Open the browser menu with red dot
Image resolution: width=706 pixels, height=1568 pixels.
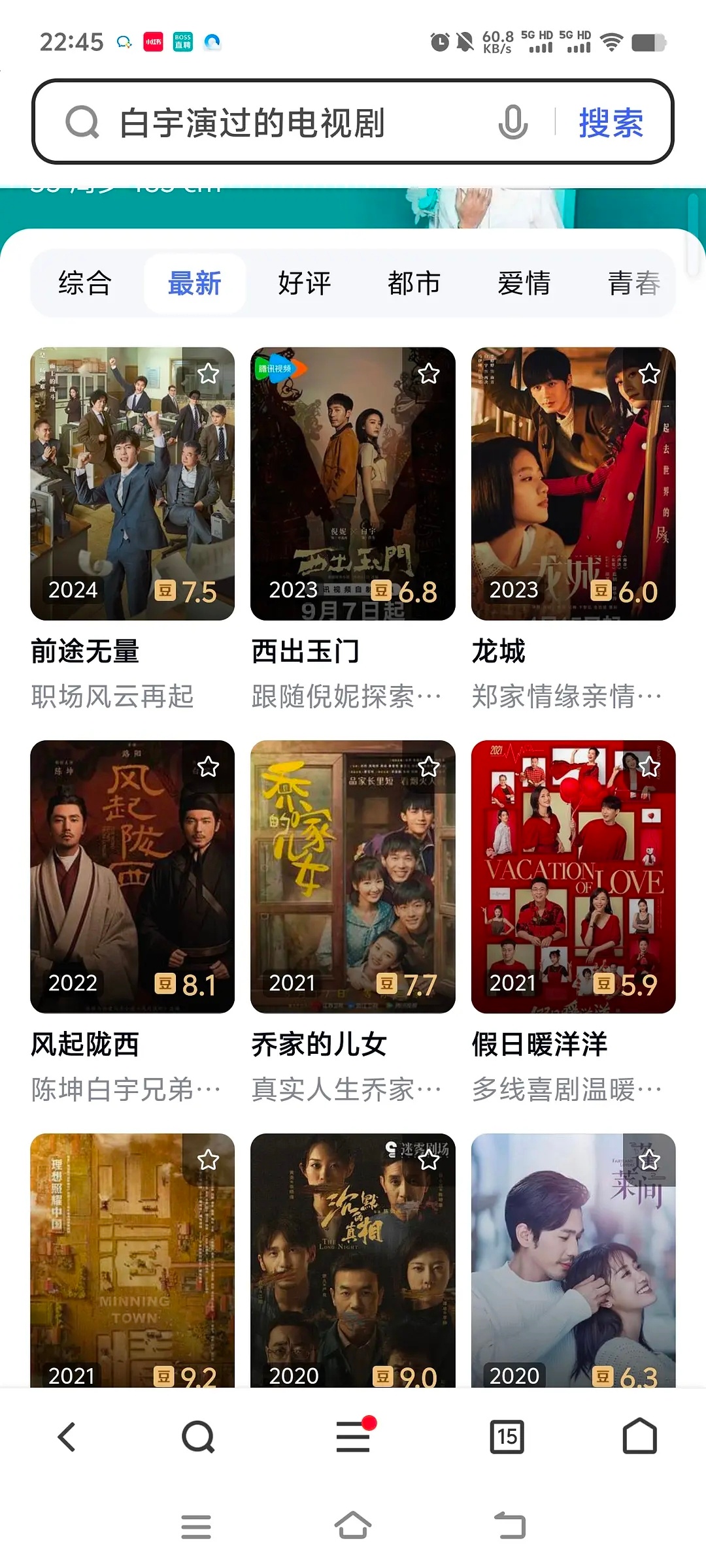(354, 1437)
